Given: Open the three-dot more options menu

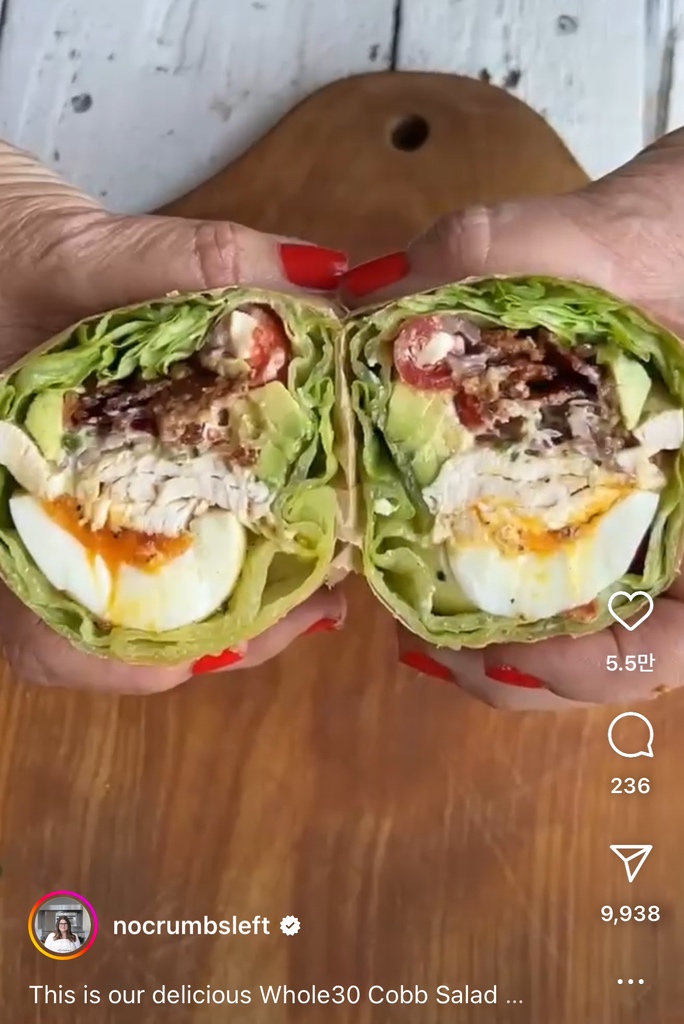Looking at the screenshot, I should point(630,982).
